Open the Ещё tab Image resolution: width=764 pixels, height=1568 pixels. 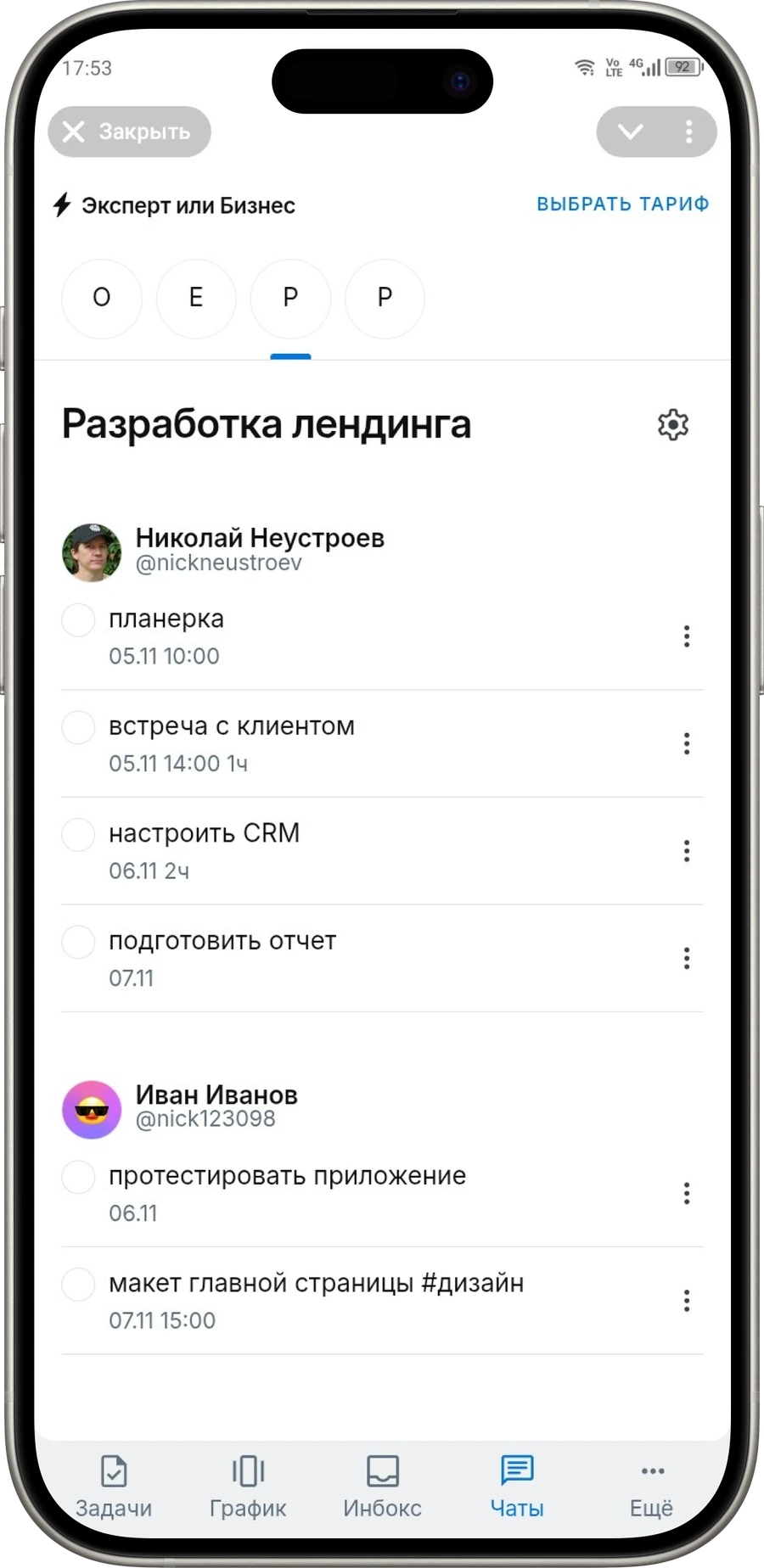point(651,1487)
